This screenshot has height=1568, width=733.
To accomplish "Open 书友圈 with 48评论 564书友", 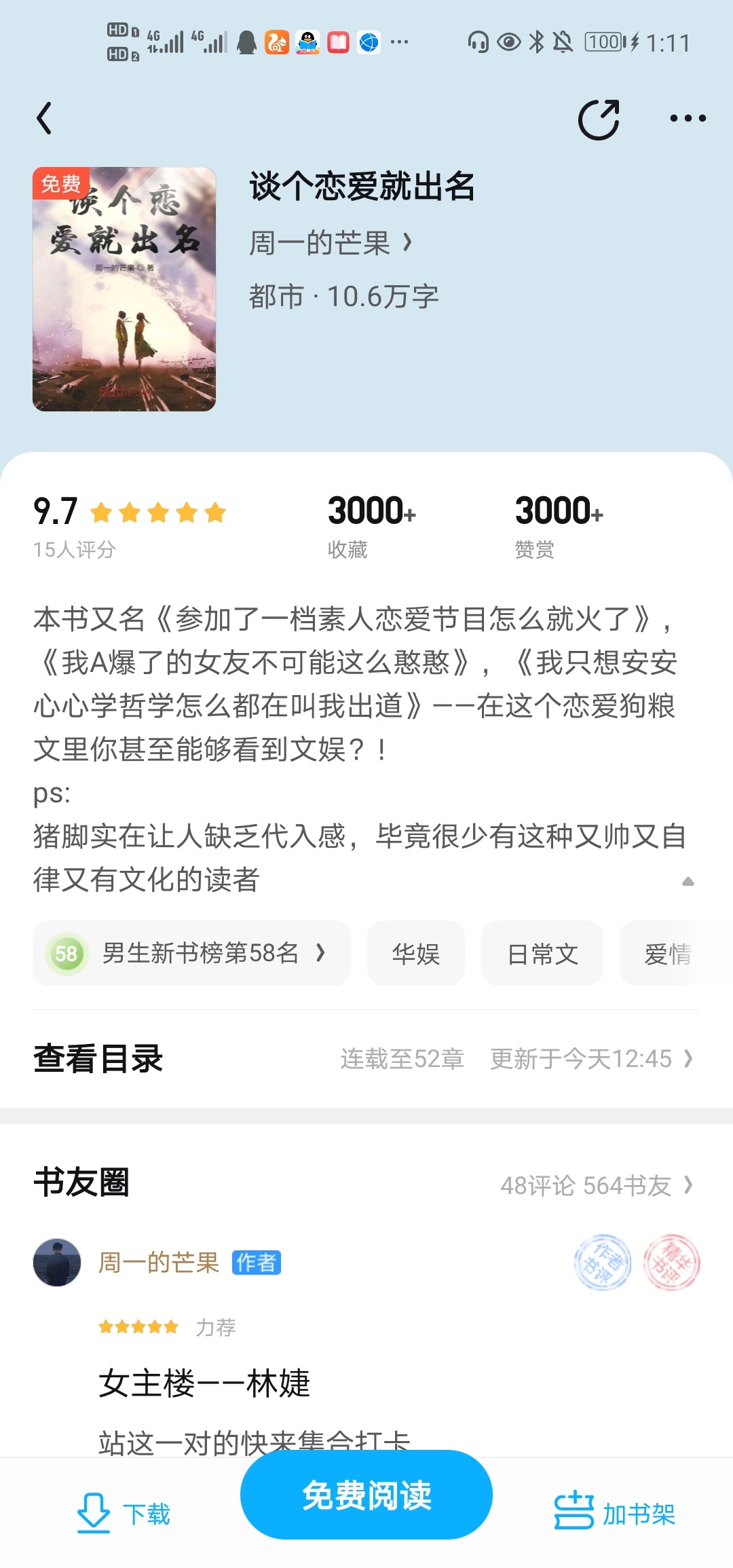I will 366,1184.
